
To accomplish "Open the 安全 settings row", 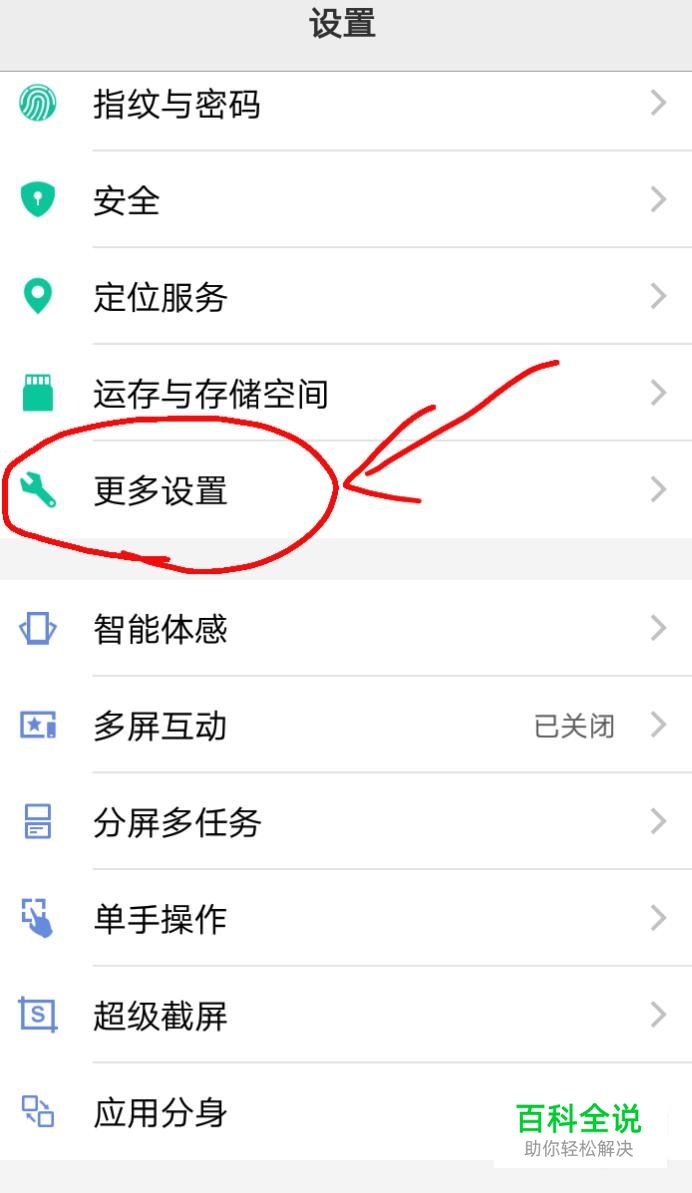I will tap(127, 200).
